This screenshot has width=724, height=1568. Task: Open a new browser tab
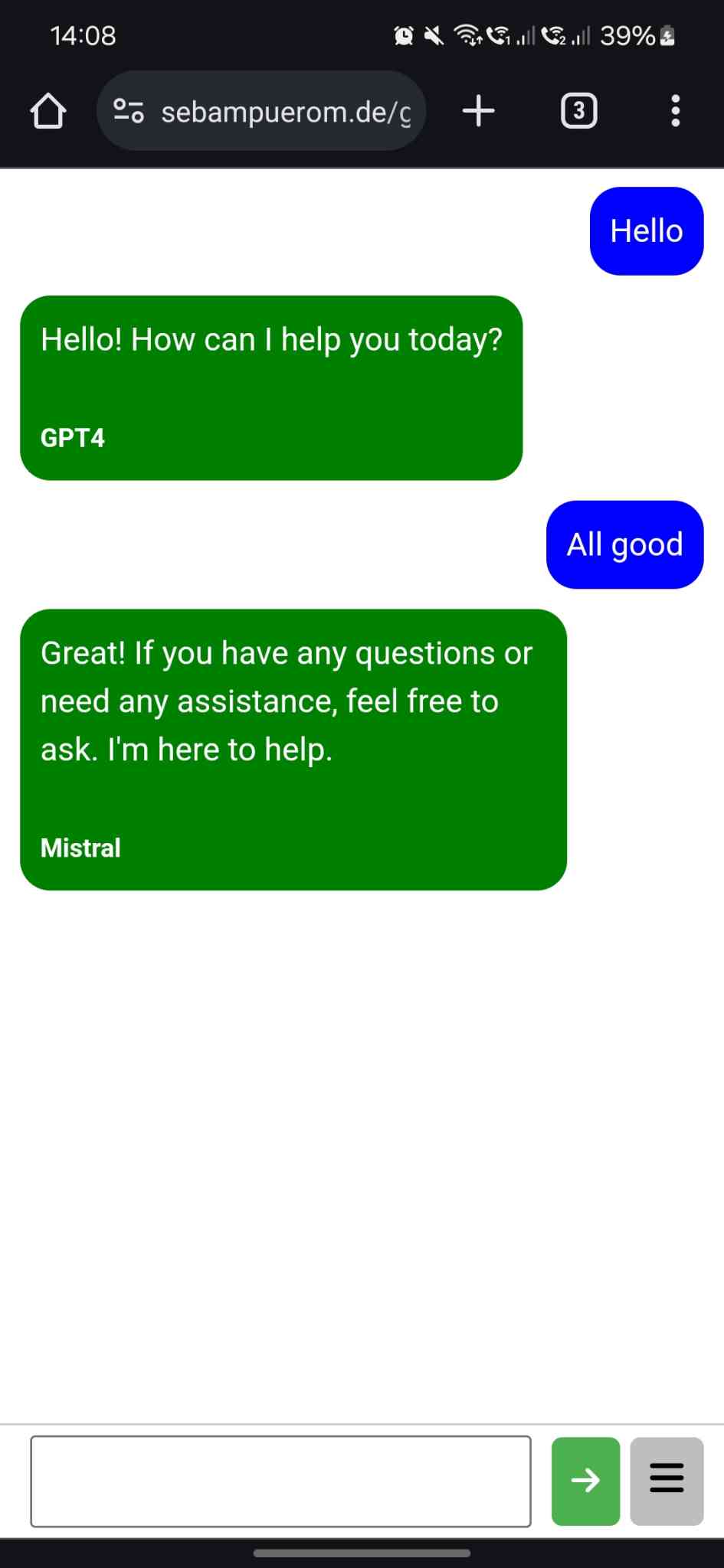(479, 111)
